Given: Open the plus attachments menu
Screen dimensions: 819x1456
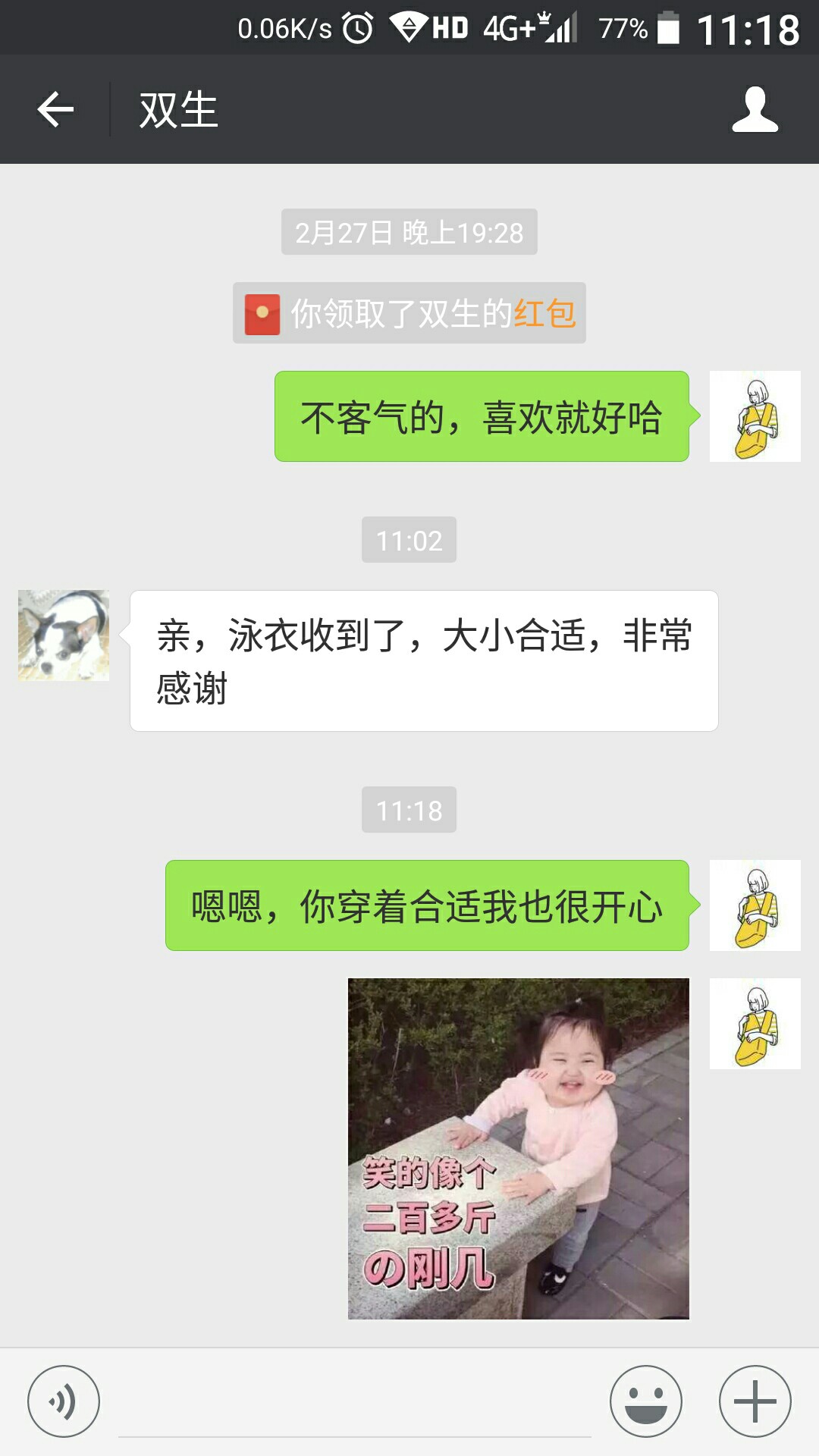Looking at the screenshot, I should (755, 1401).
